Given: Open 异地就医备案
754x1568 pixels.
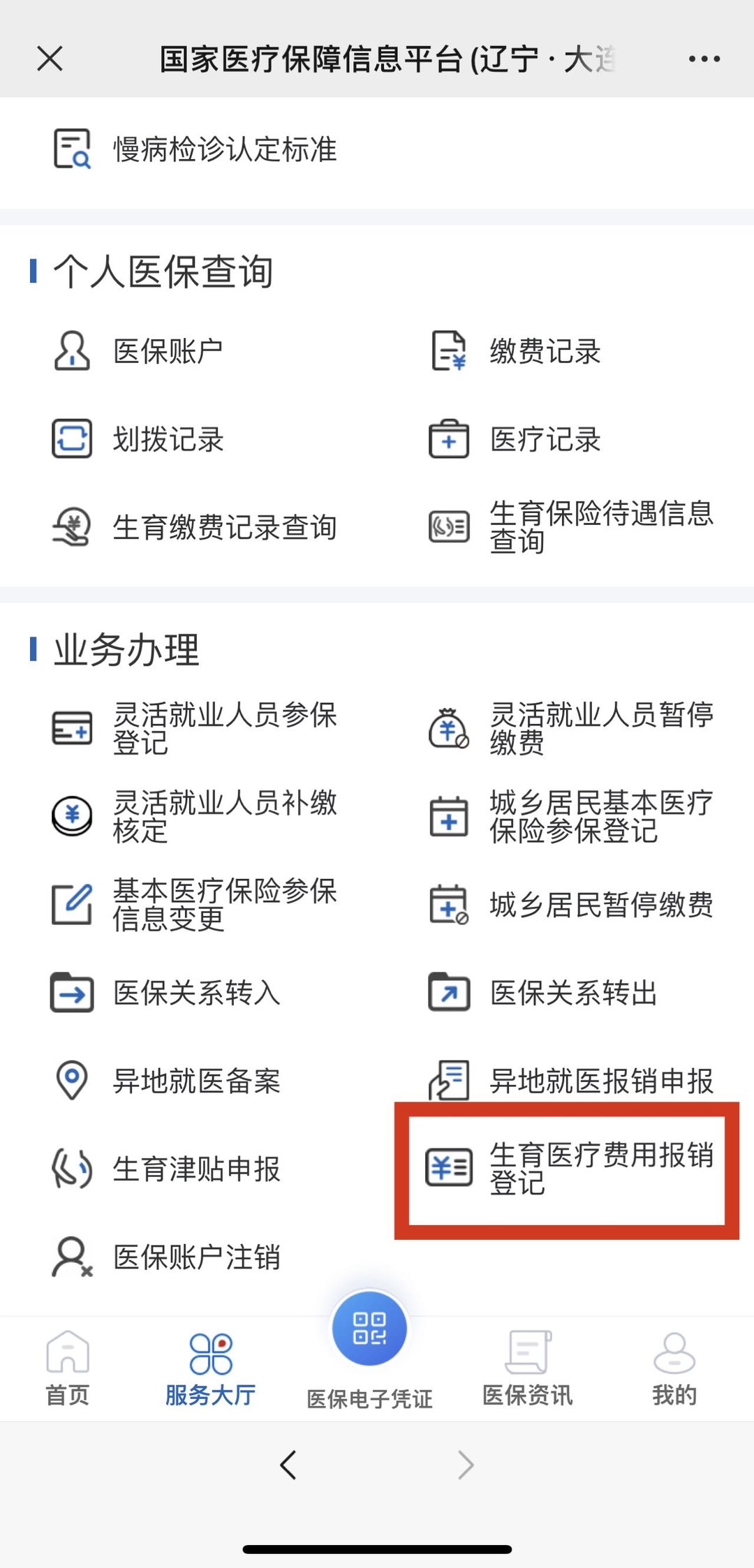Looking at the screenshot, I should (168, 1081).
